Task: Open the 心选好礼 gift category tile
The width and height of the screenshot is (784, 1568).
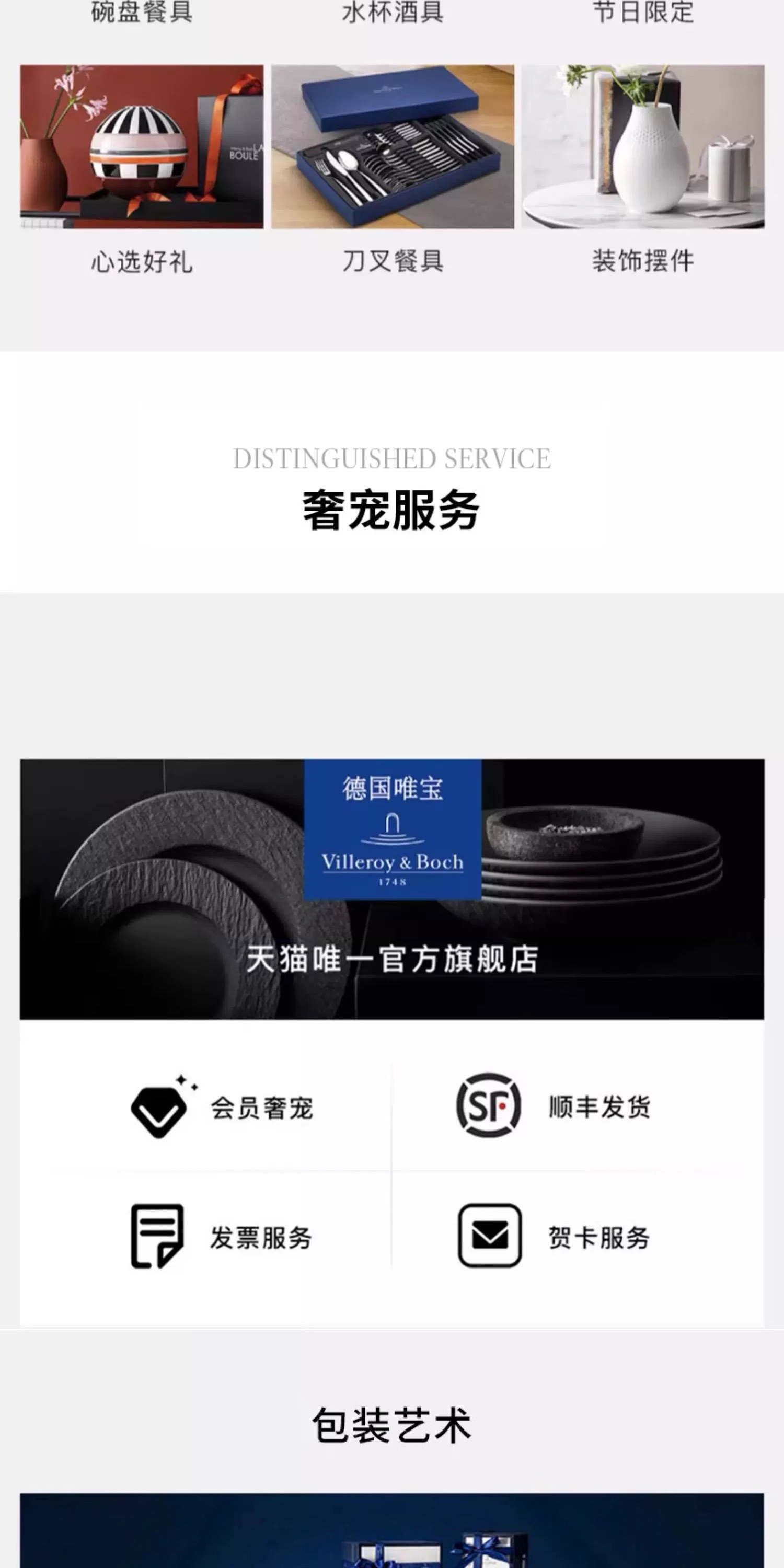Action: [x=142, y=147]
